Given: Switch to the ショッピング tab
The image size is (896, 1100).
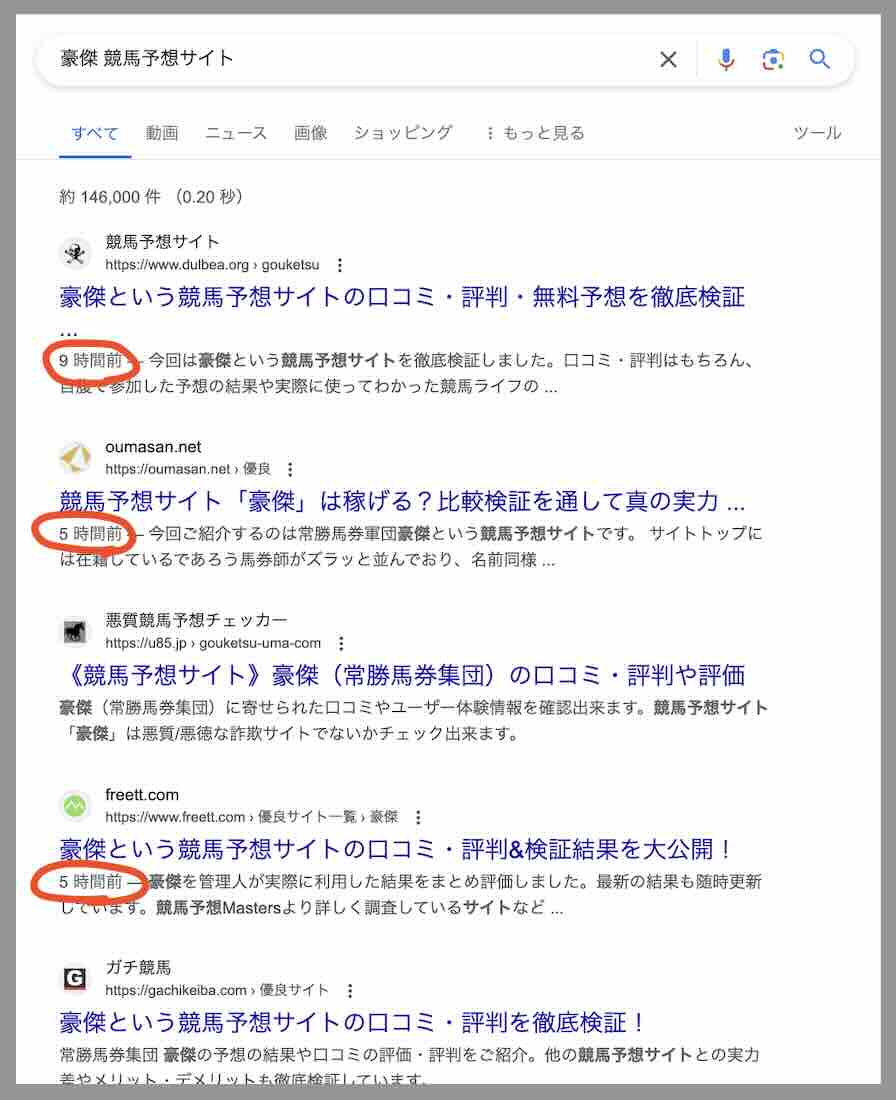Looking at the screenshot, I should (402, 133).
